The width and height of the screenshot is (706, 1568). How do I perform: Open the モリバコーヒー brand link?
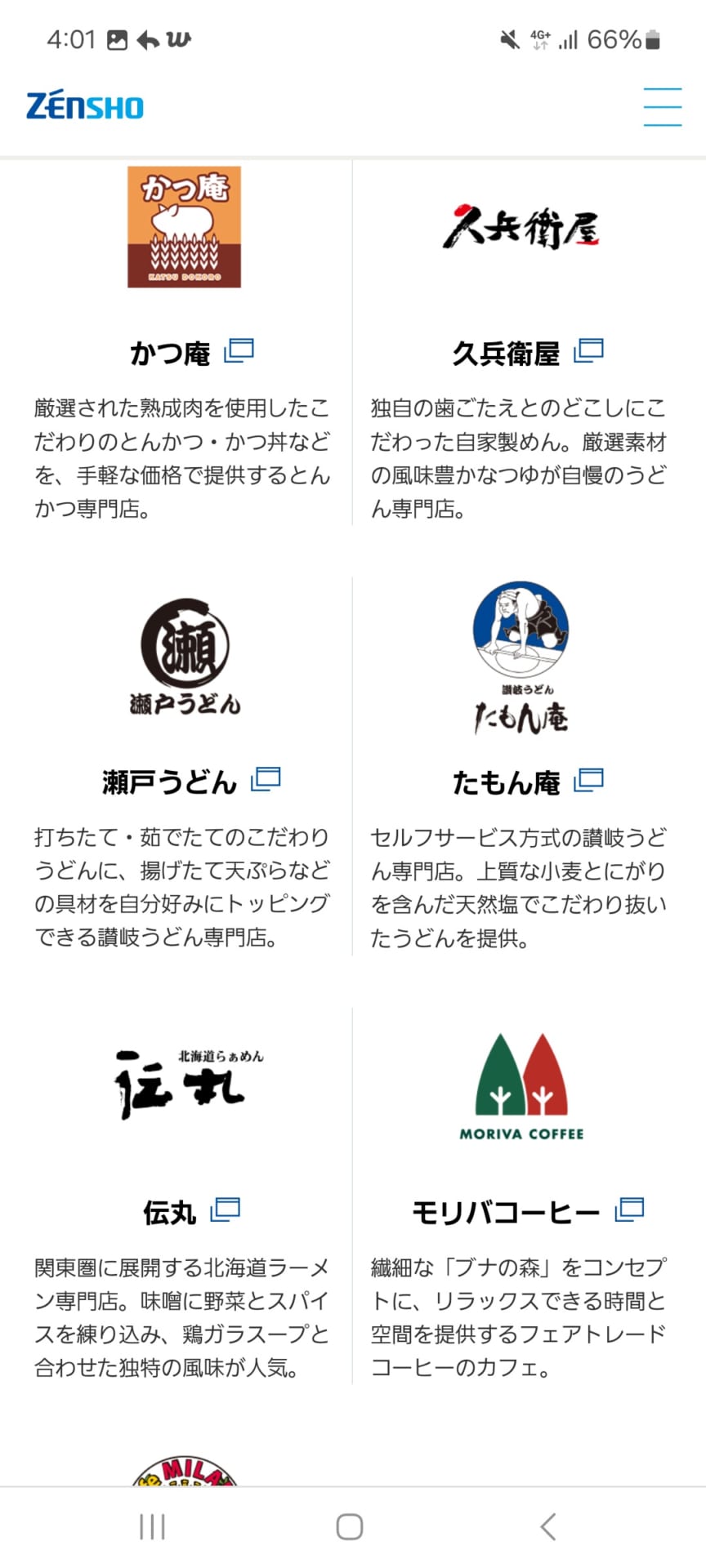[x=527, y=1212]
